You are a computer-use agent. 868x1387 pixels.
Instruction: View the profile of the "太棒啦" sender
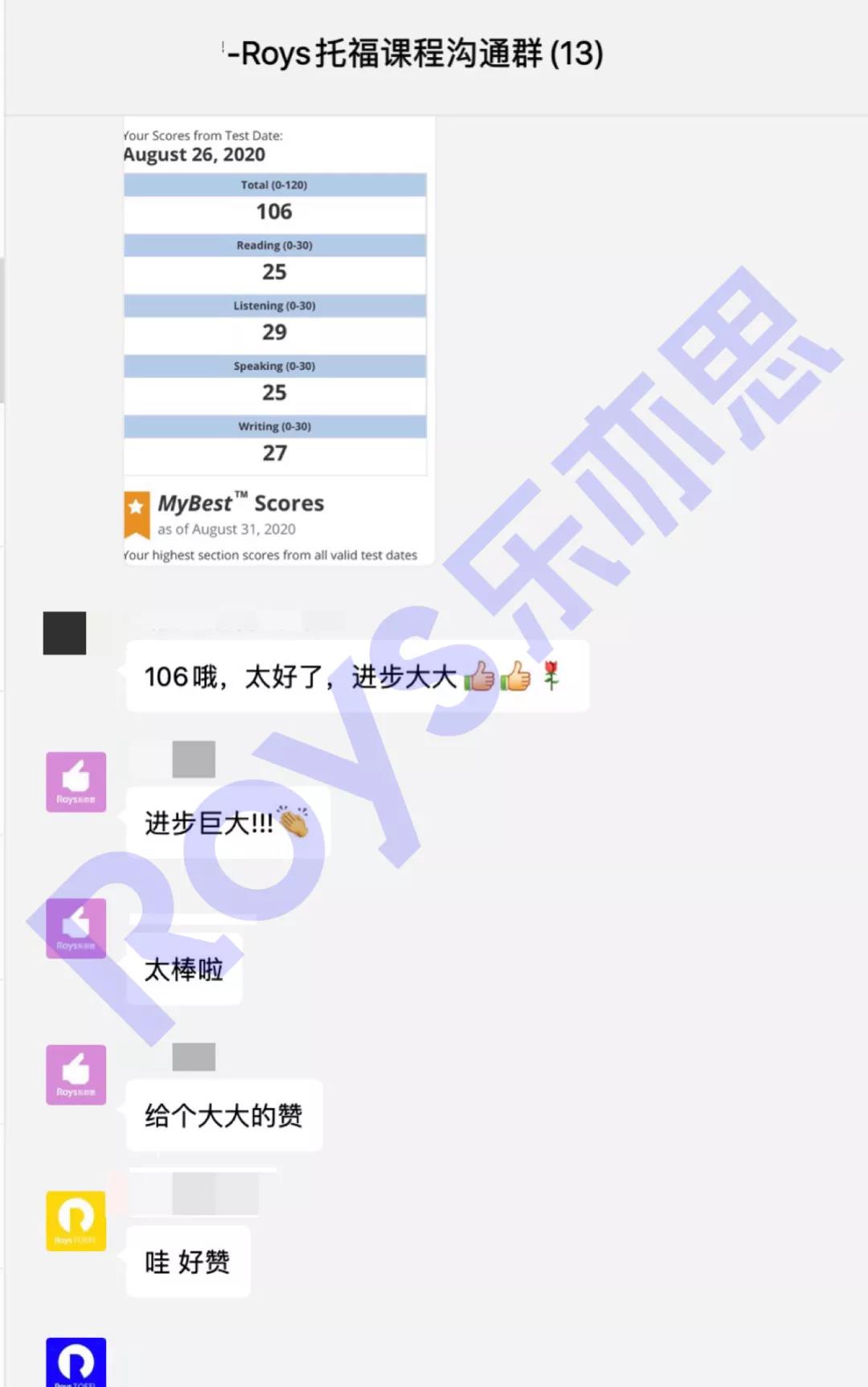click(76, 928)
